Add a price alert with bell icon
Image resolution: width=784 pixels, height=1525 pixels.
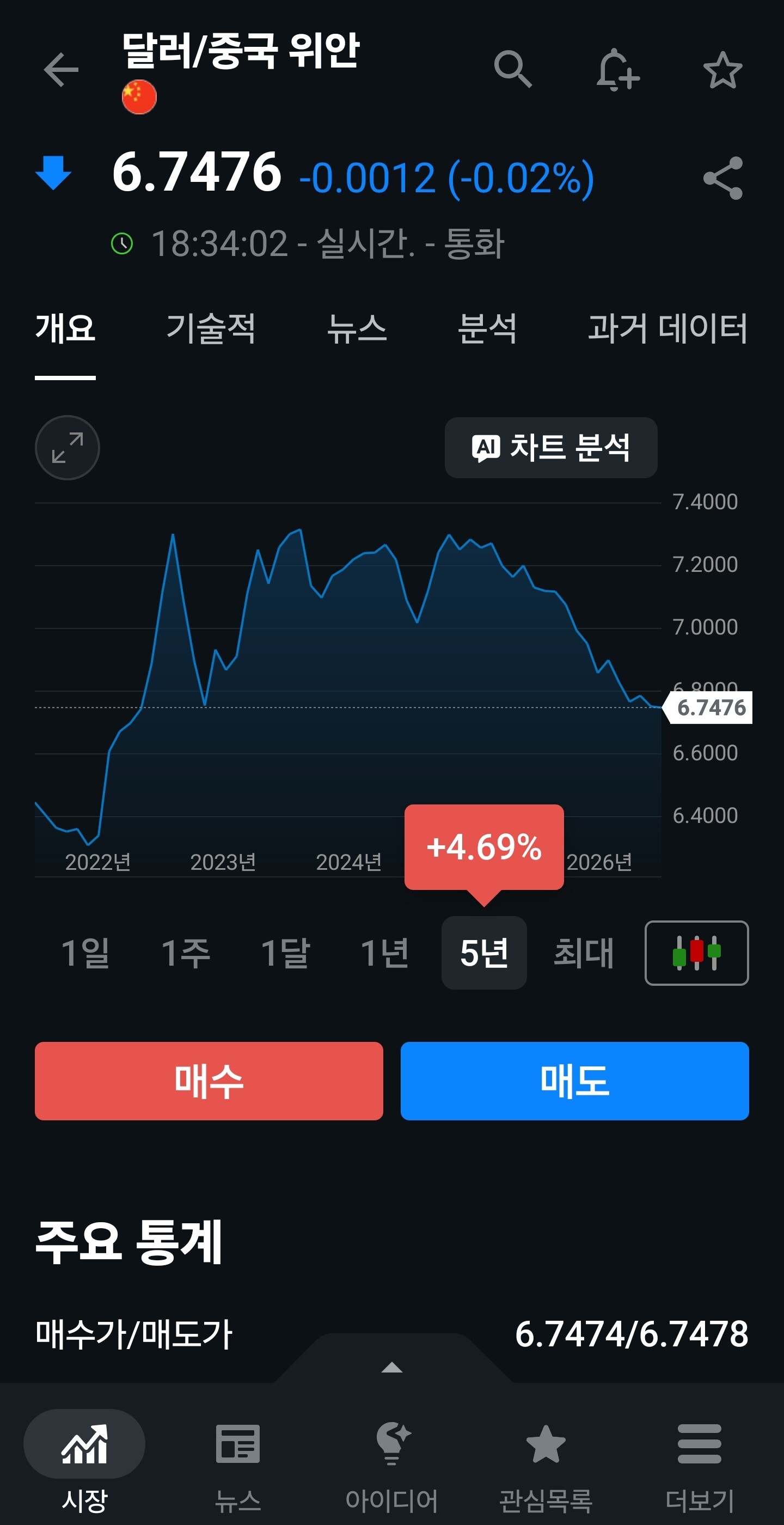(x=617, y=70)
